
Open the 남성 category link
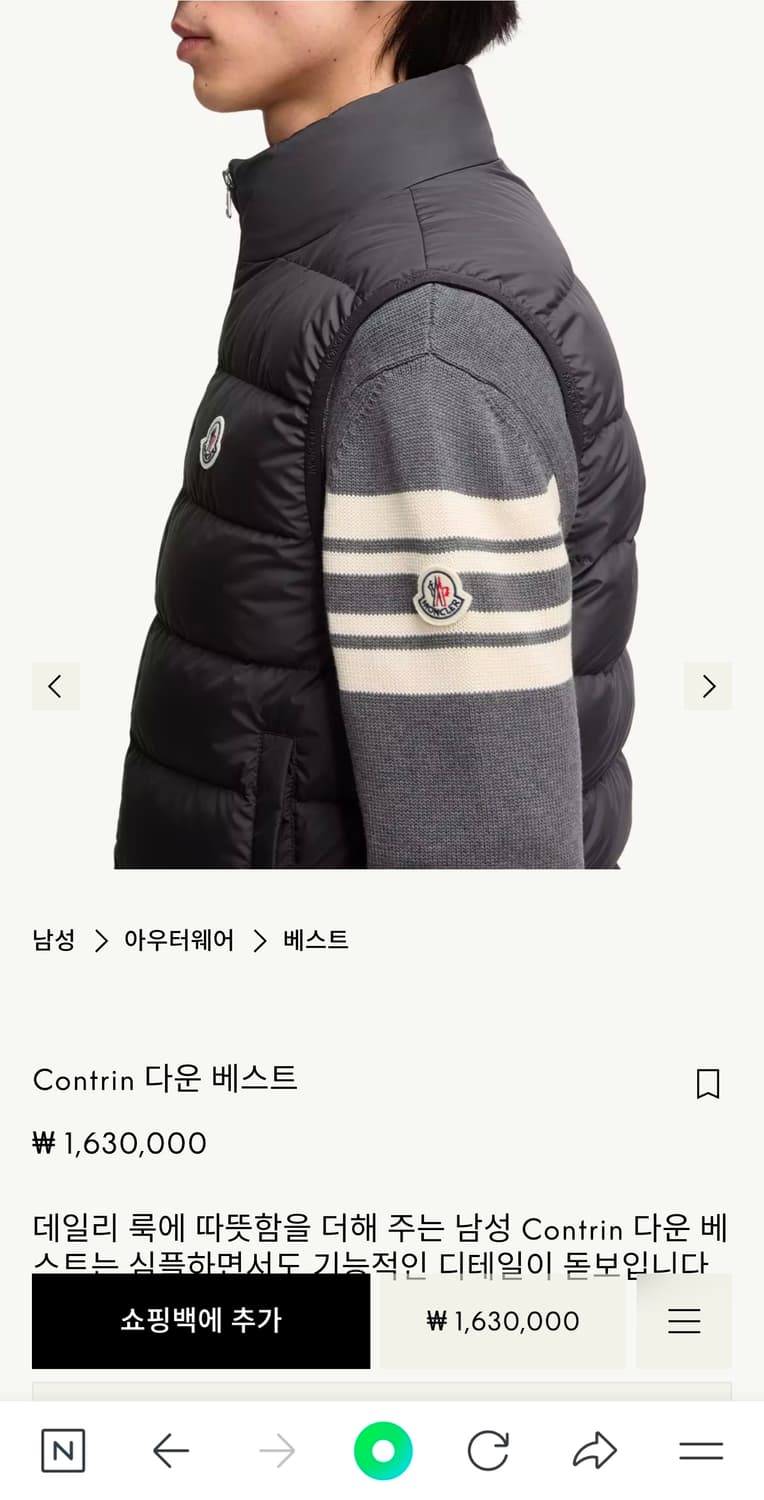(51, 941)
